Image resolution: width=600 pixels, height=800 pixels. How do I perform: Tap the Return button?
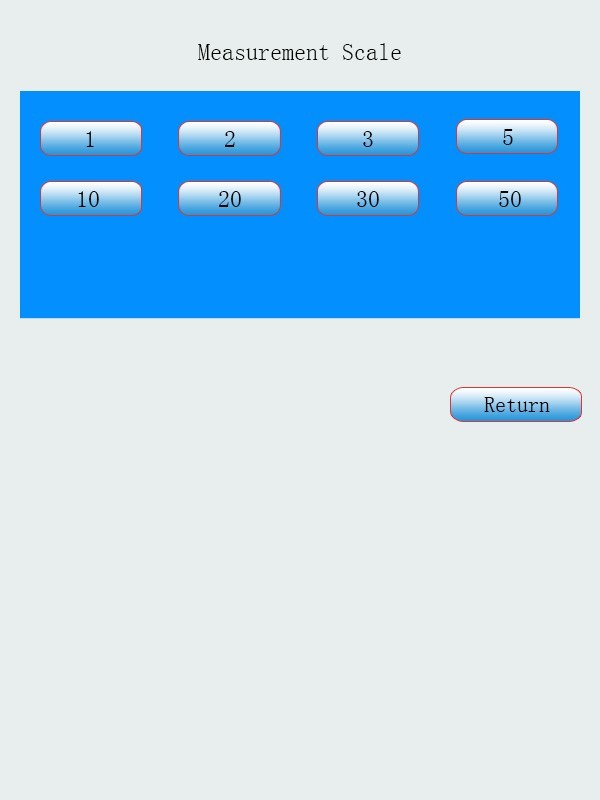tap(516, 405)
